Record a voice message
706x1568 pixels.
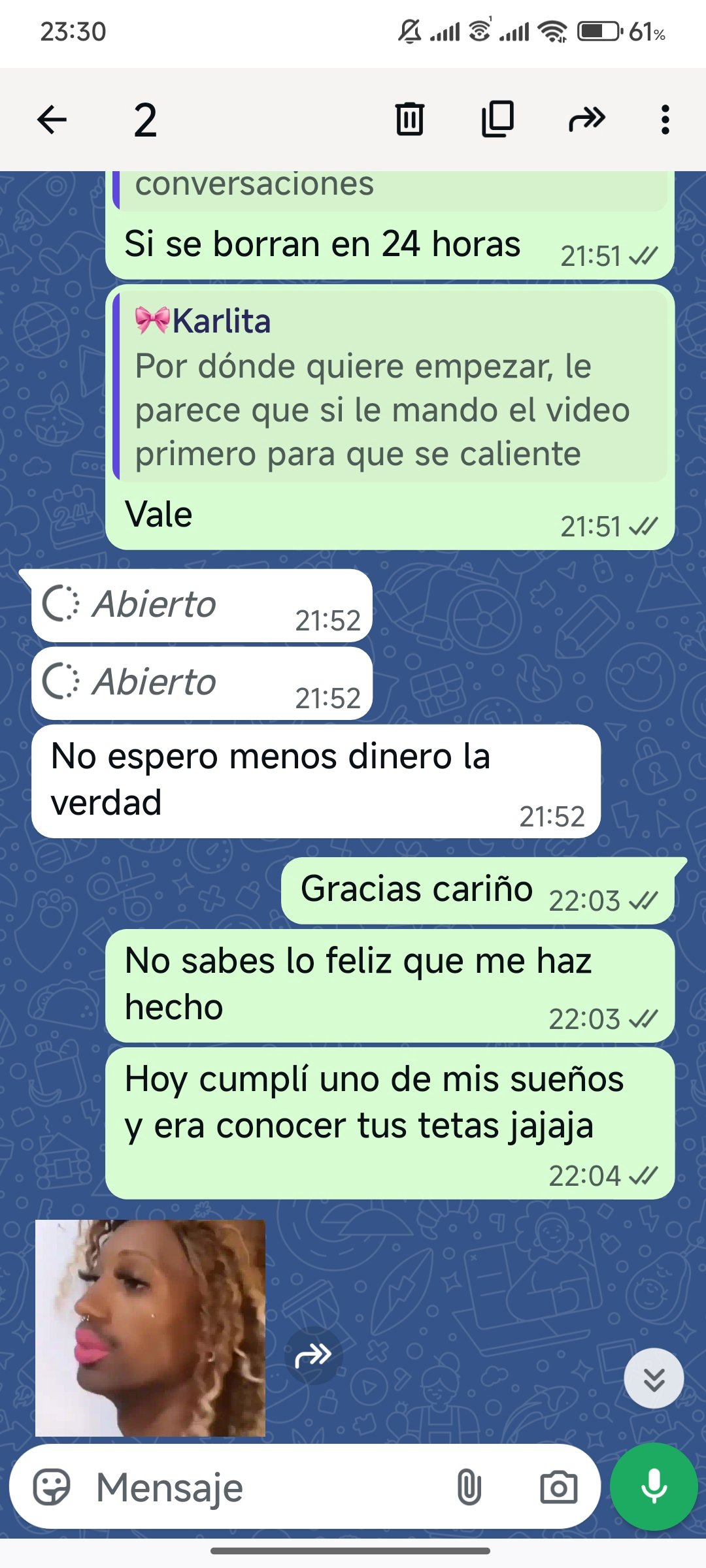click(654, 1486)
